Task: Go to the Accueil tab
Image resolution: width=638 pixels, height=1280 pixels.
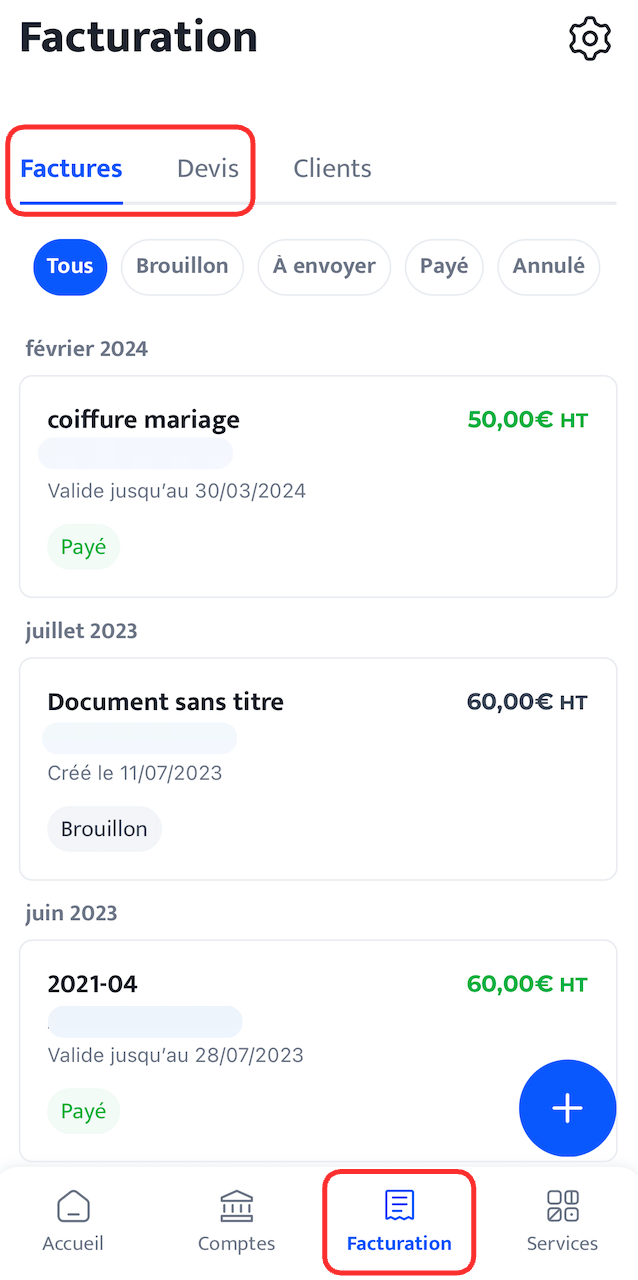Action: point(73,1221)
